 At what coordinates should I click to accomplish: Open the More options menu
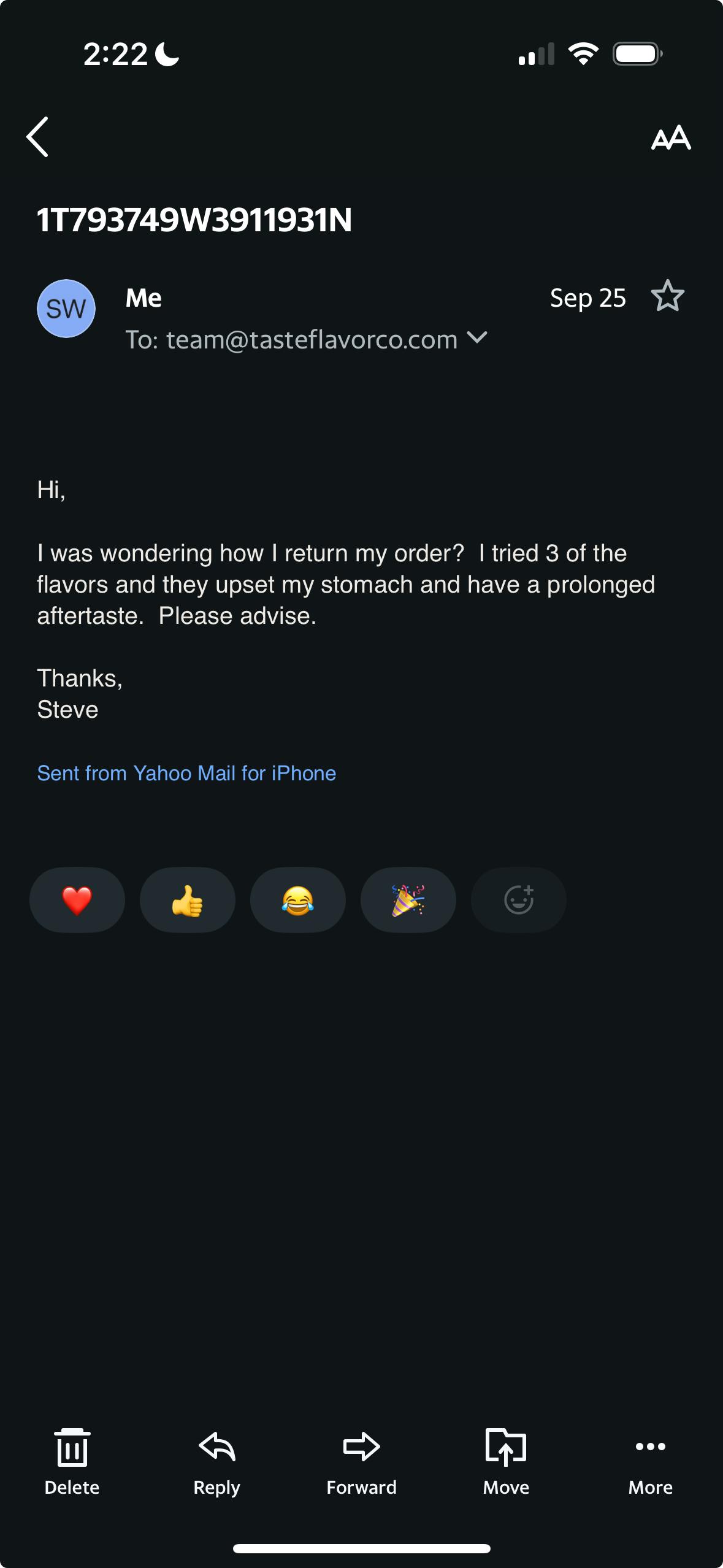point(650,1460)
